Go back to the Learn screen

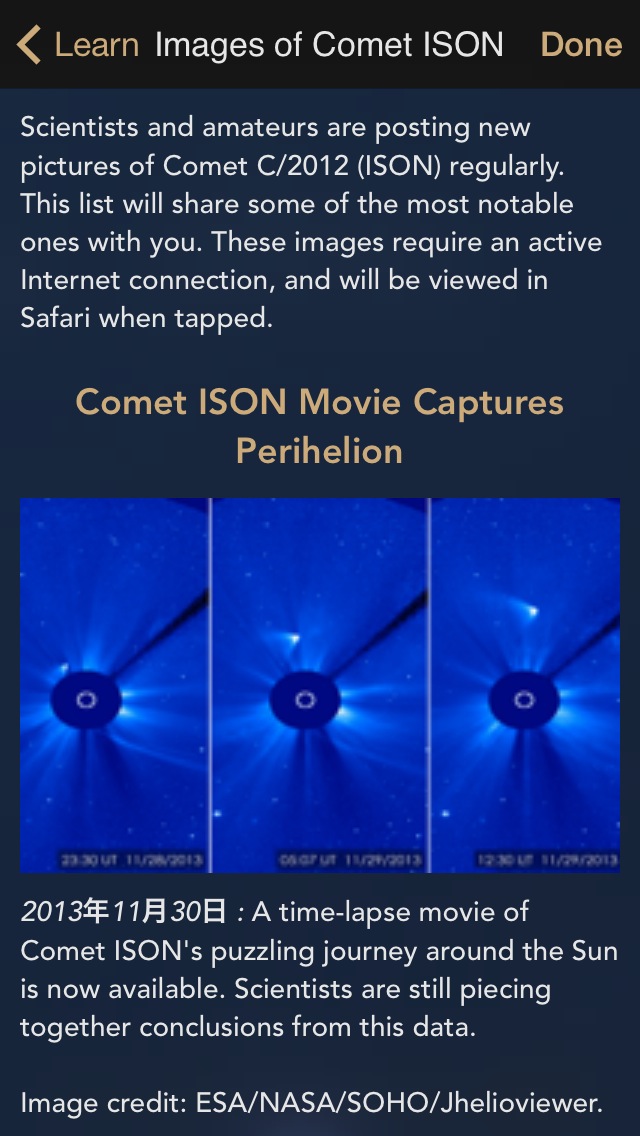78,45
